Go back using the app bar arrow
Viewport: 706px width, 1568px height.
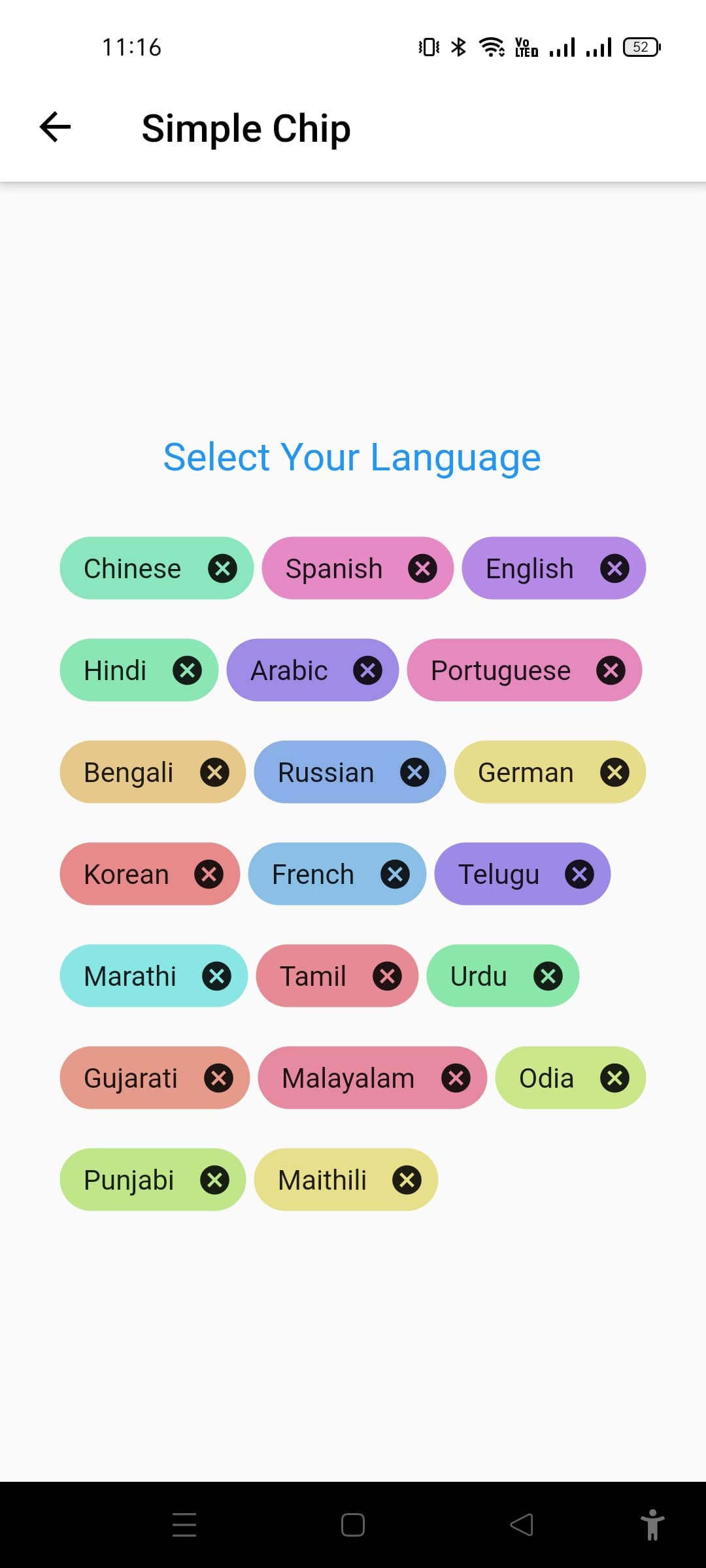[56, 127]
